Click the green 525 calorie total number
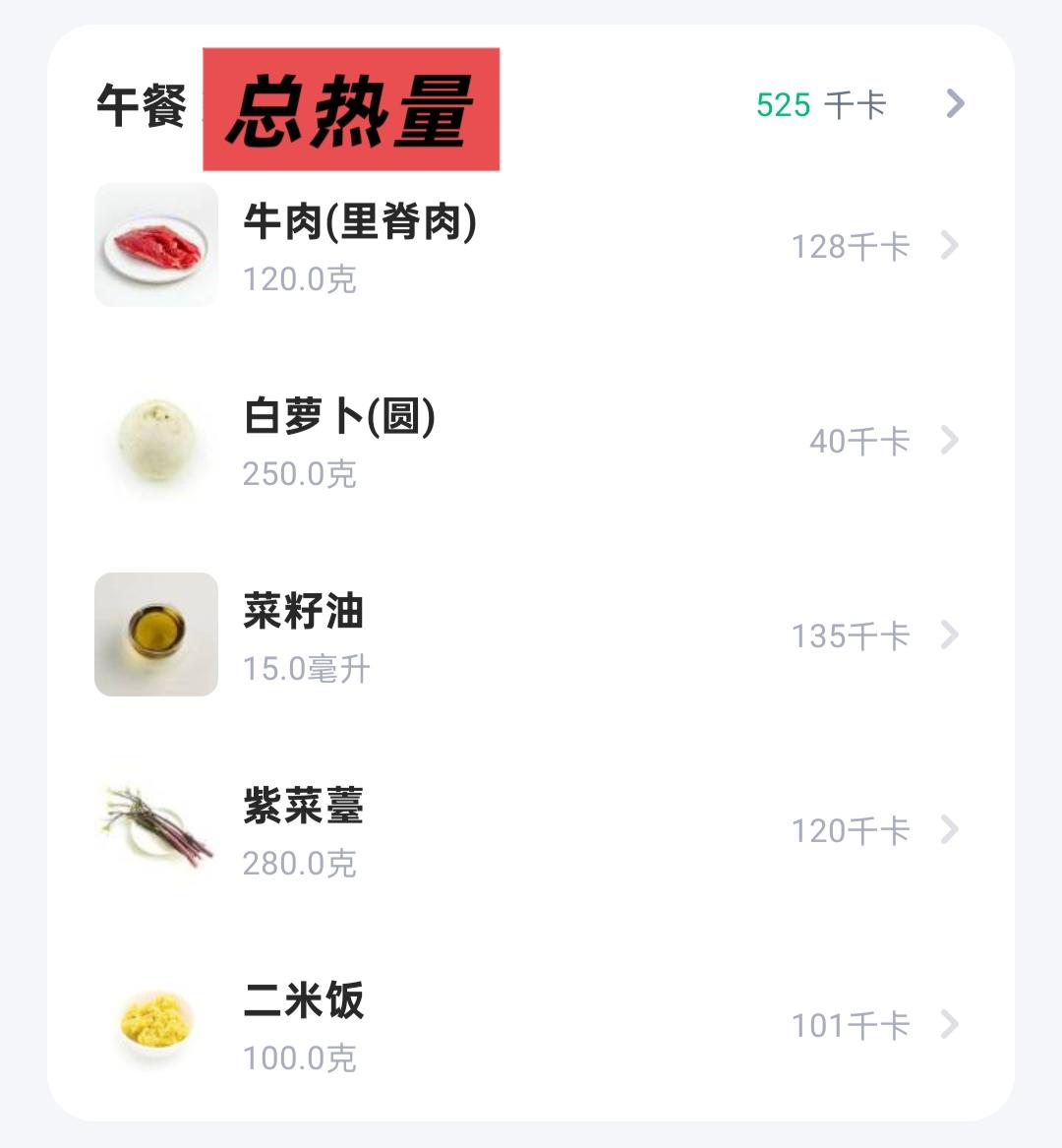Screen dimensions: 1062x1148 782,103
